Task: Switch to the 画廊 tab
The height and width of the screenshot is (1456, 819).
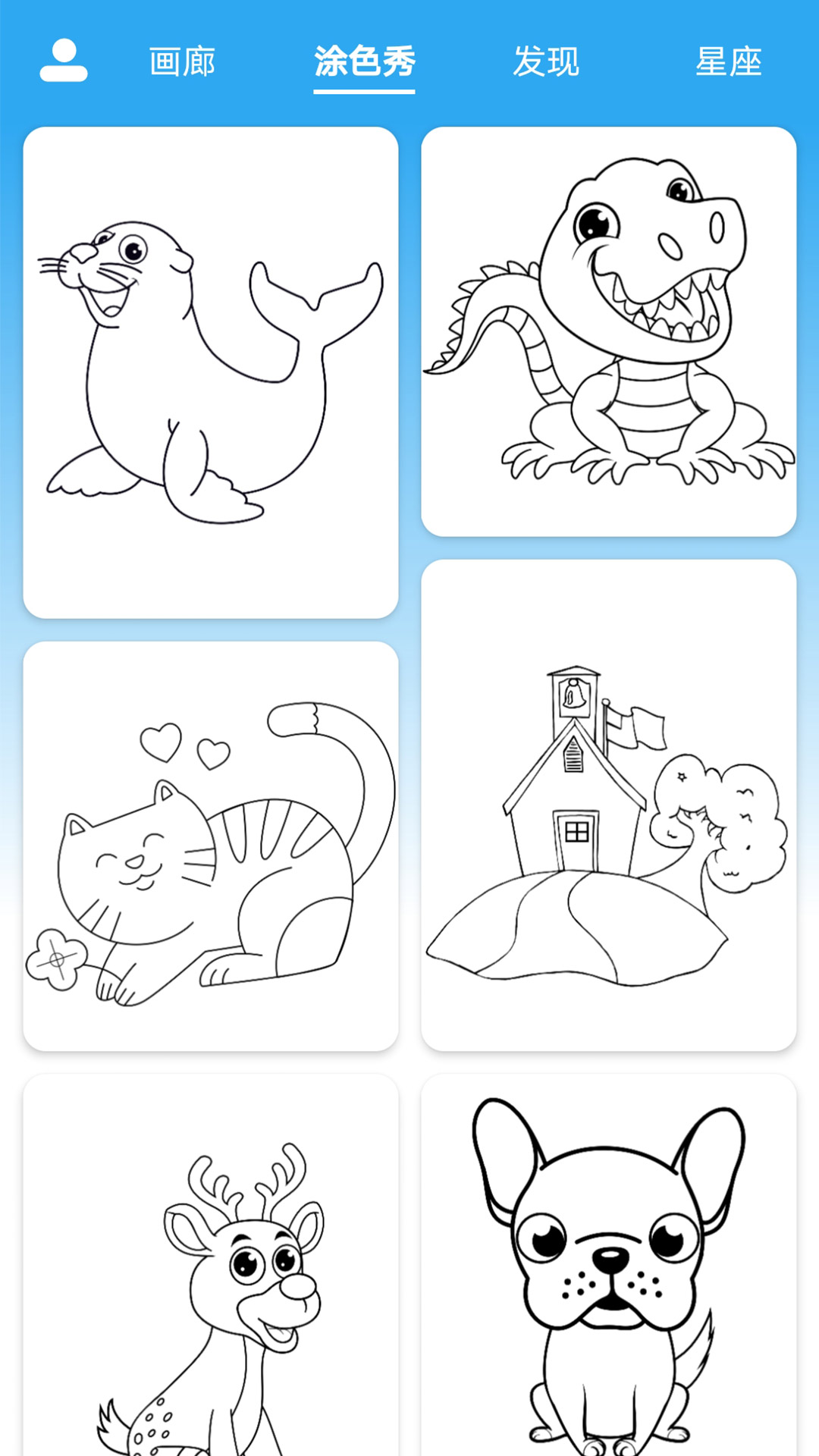Action: point(182,62)
